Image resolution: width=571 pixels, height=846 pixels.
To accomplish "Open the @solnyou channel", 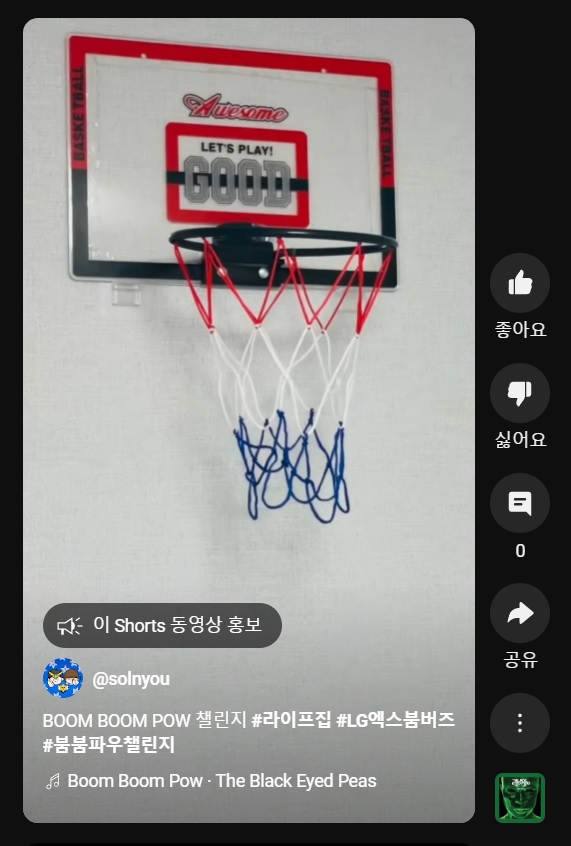I will pos(131,679).
